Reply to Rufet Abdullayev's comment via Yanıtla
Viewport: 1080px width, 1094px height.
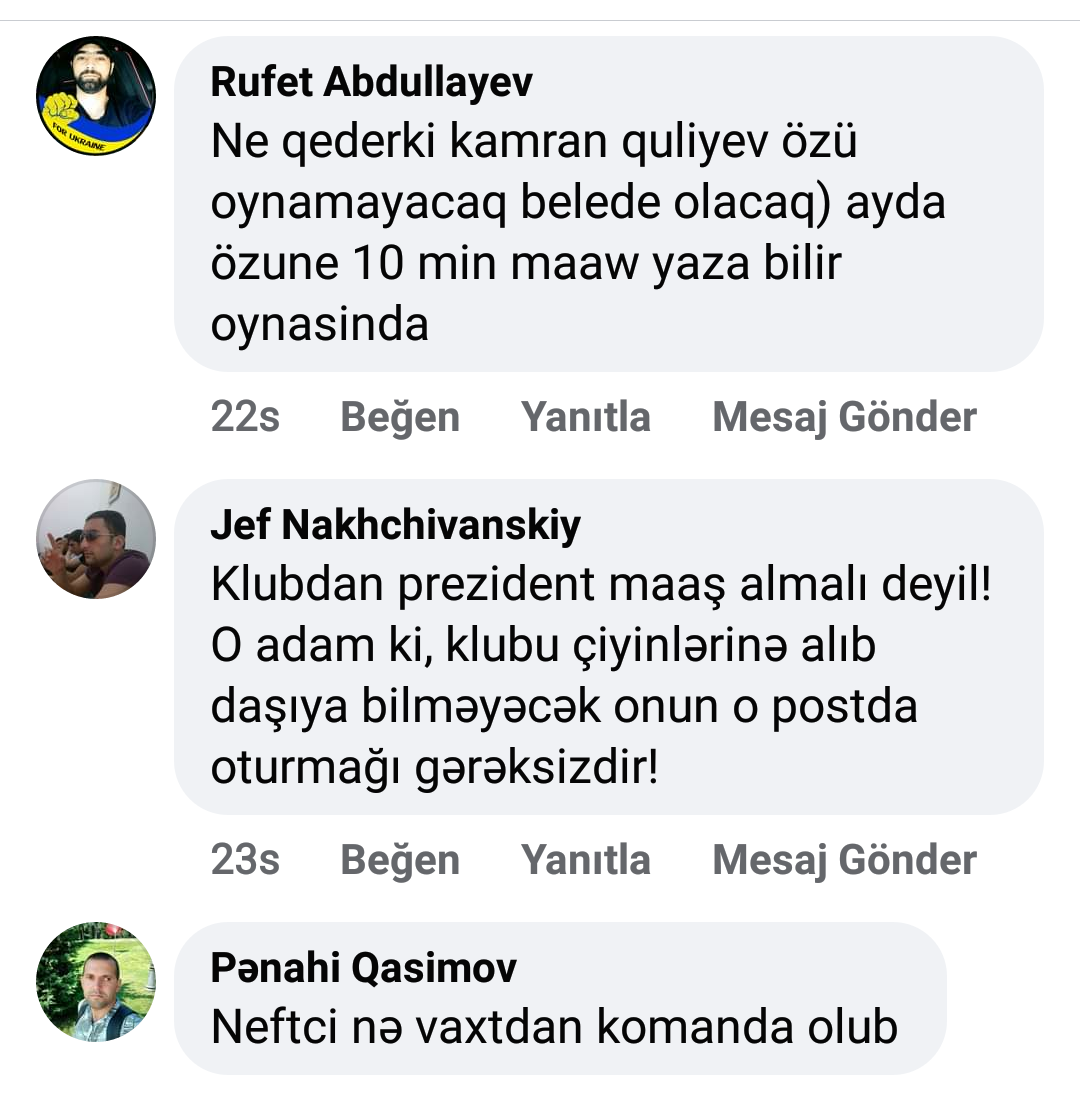pos(586,417)
